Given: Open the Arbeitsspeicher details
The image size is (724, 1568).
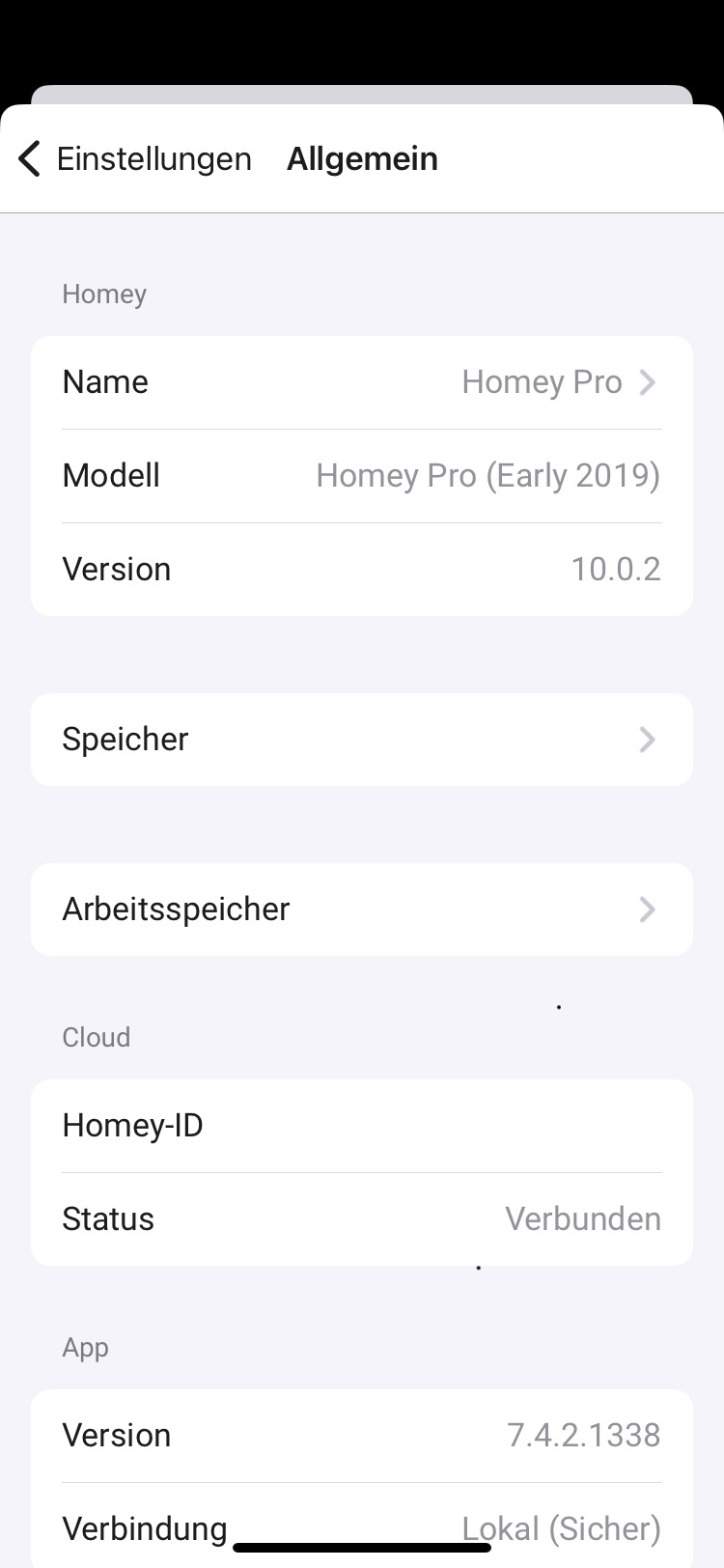Looking at the screenshot, I should 361,910.
